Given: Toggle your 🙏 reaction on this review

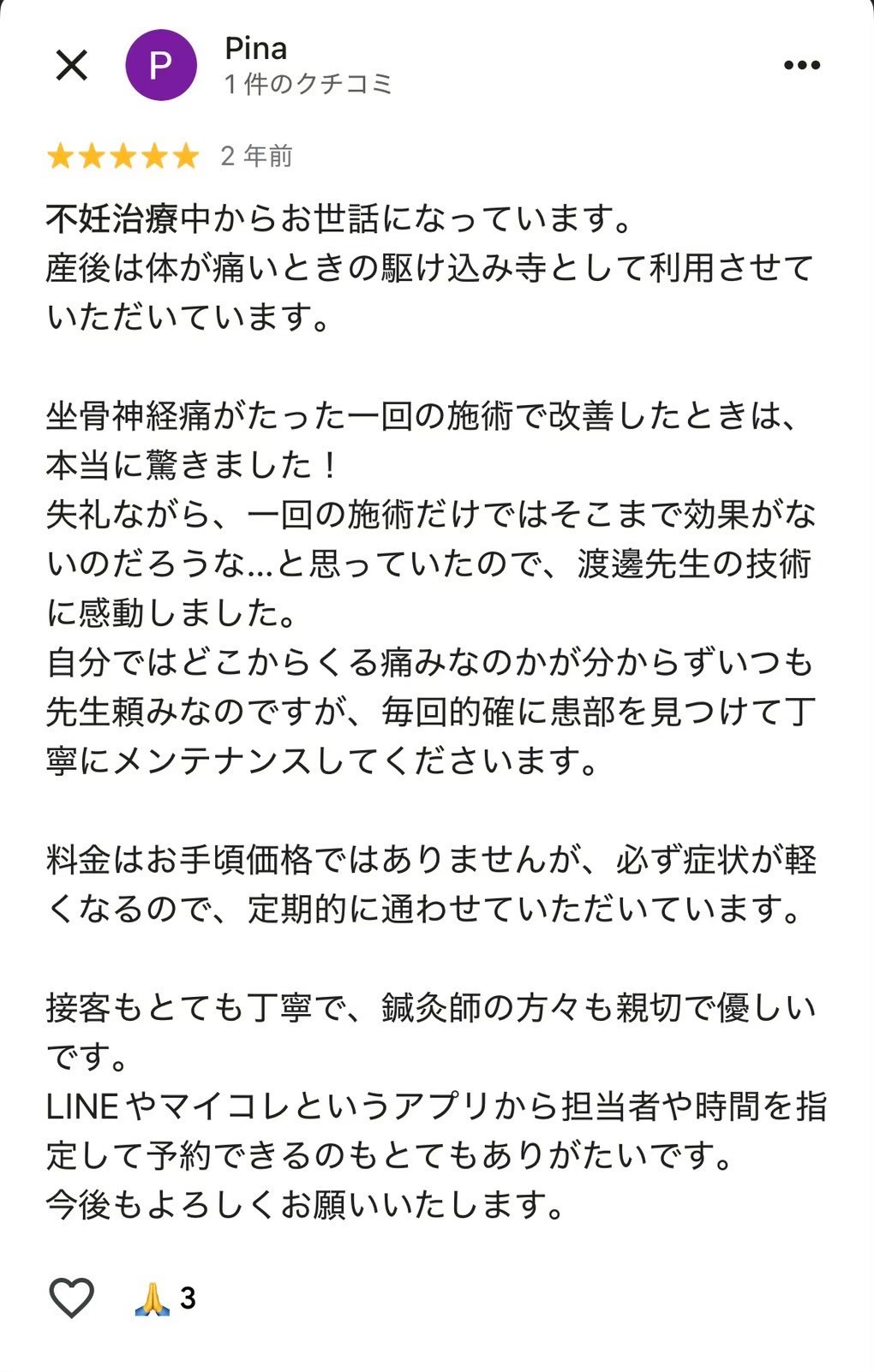Looking at the screenshot, I should pos(151,1297).
